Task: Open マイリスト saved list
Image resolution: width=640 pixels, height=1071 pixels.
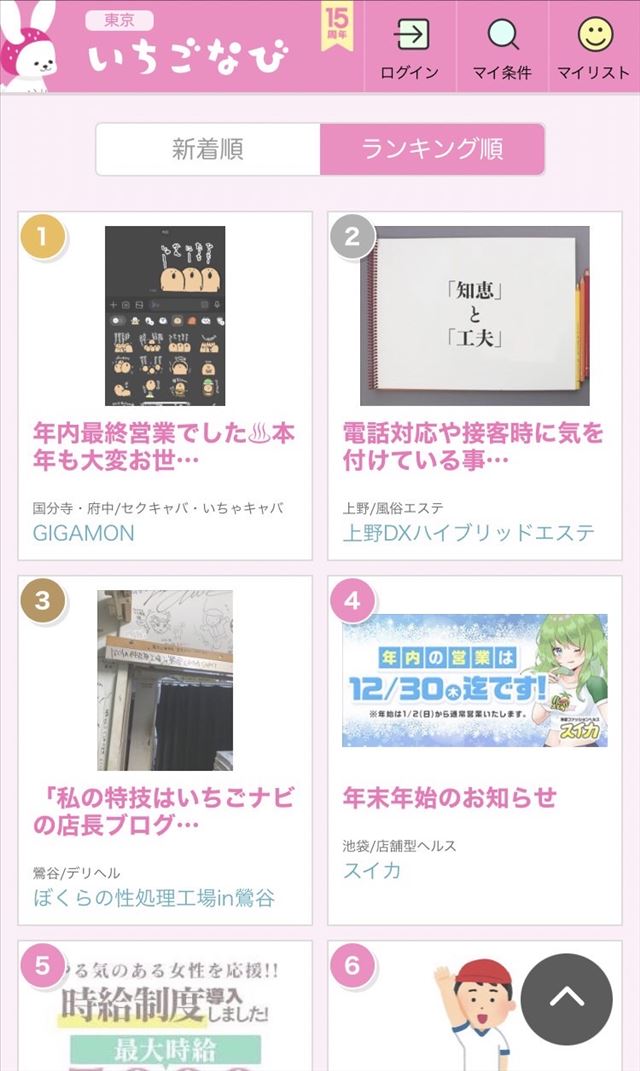Action: point(595,48)
